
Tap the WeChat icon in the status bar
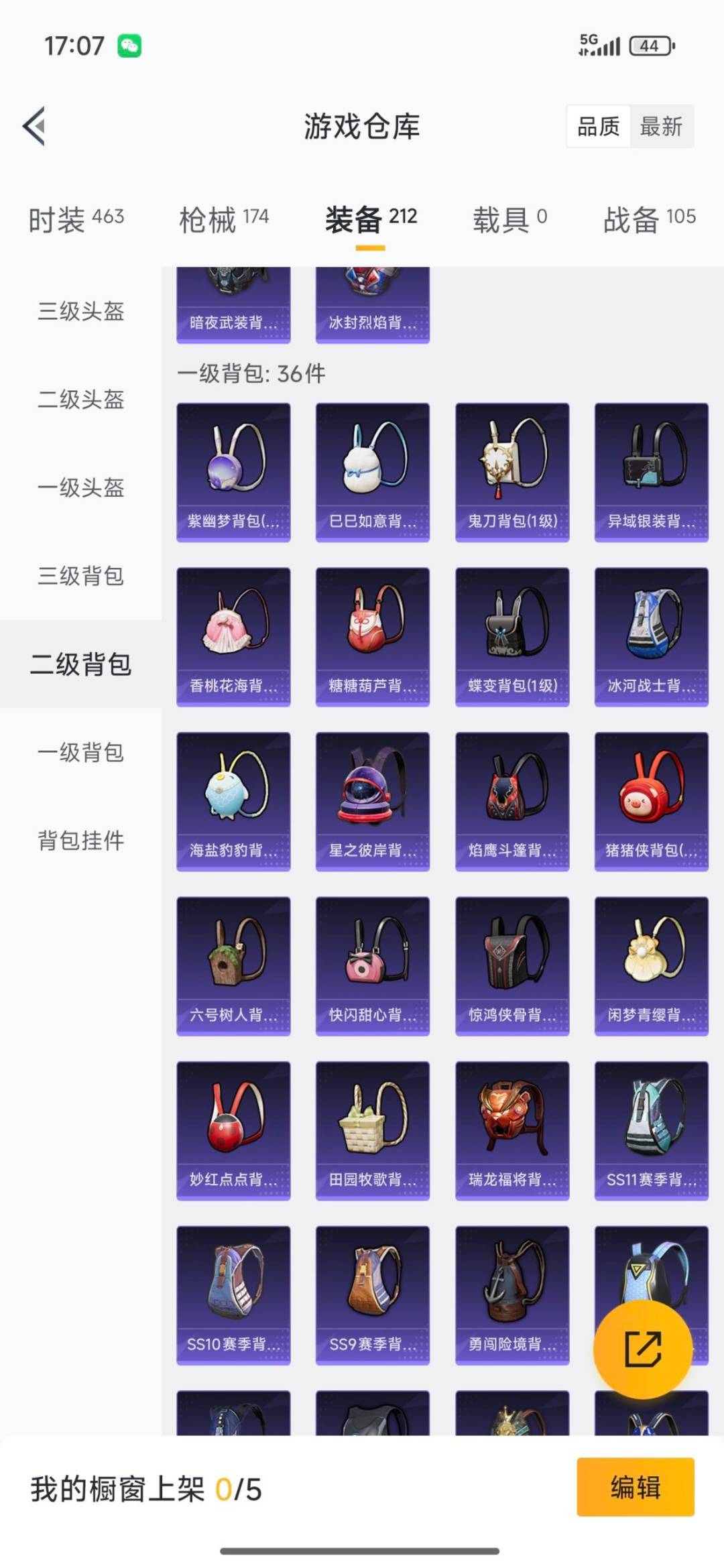coord(129,45)
